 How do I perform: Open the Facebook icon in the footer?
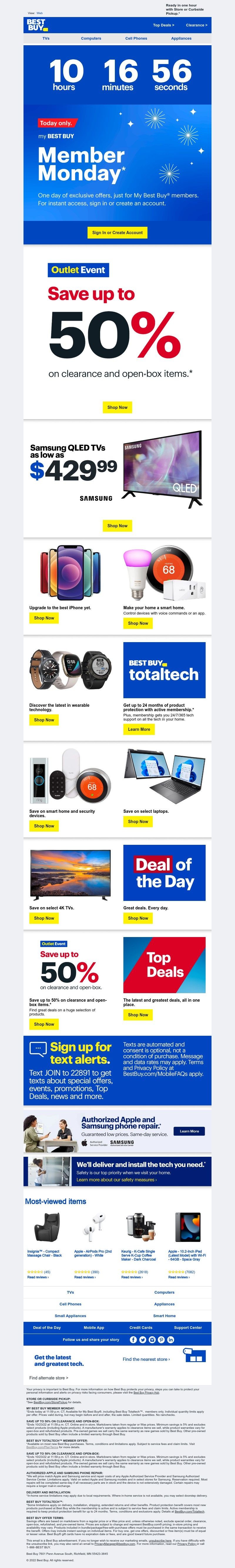(133, 1340)
